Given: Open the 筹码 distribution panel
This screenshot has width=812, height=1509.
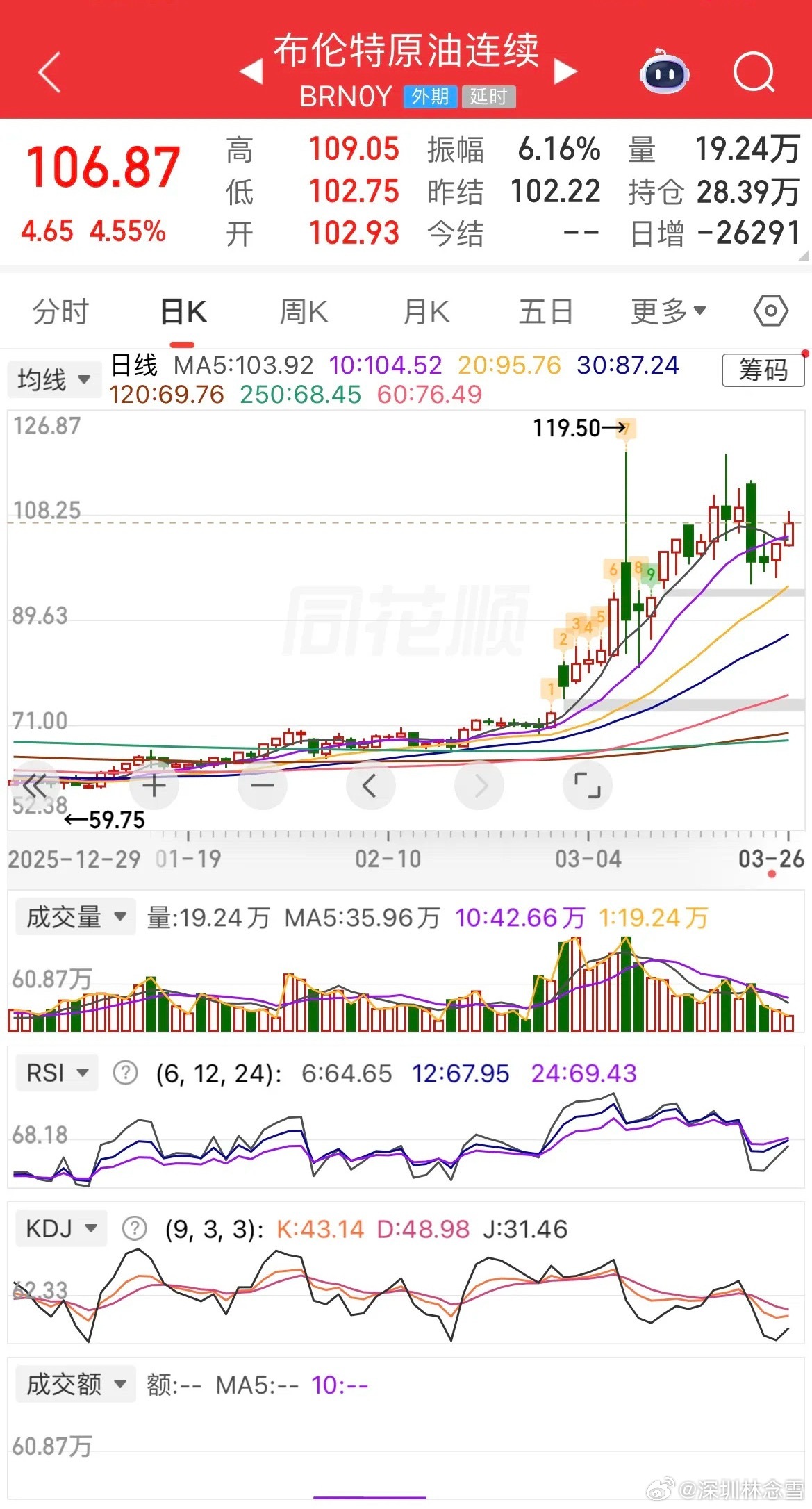Looking at the screenshot, I should pos(763,370).
